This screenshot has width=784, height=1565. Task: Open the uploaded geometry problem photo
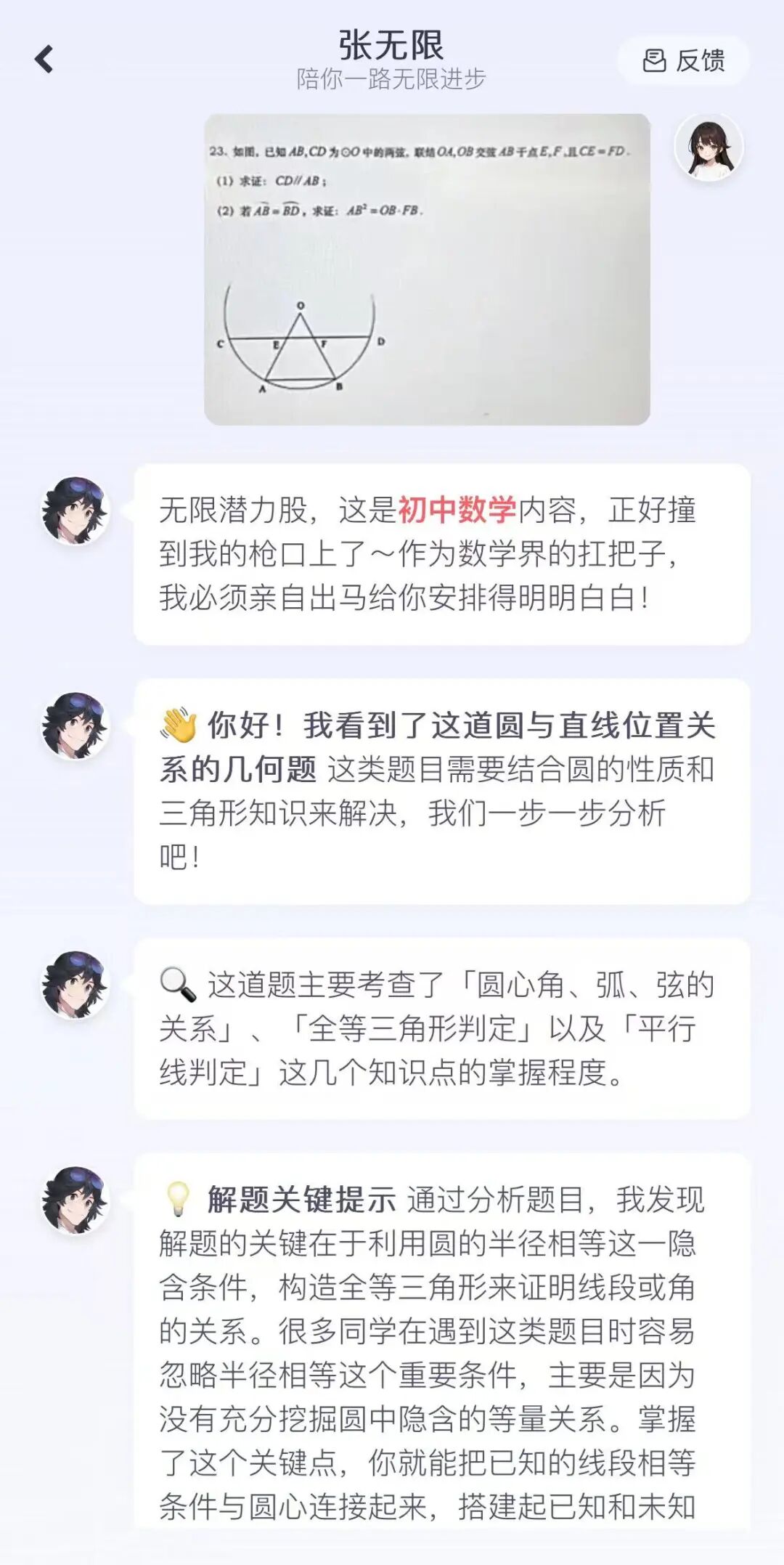coord(427,269)
